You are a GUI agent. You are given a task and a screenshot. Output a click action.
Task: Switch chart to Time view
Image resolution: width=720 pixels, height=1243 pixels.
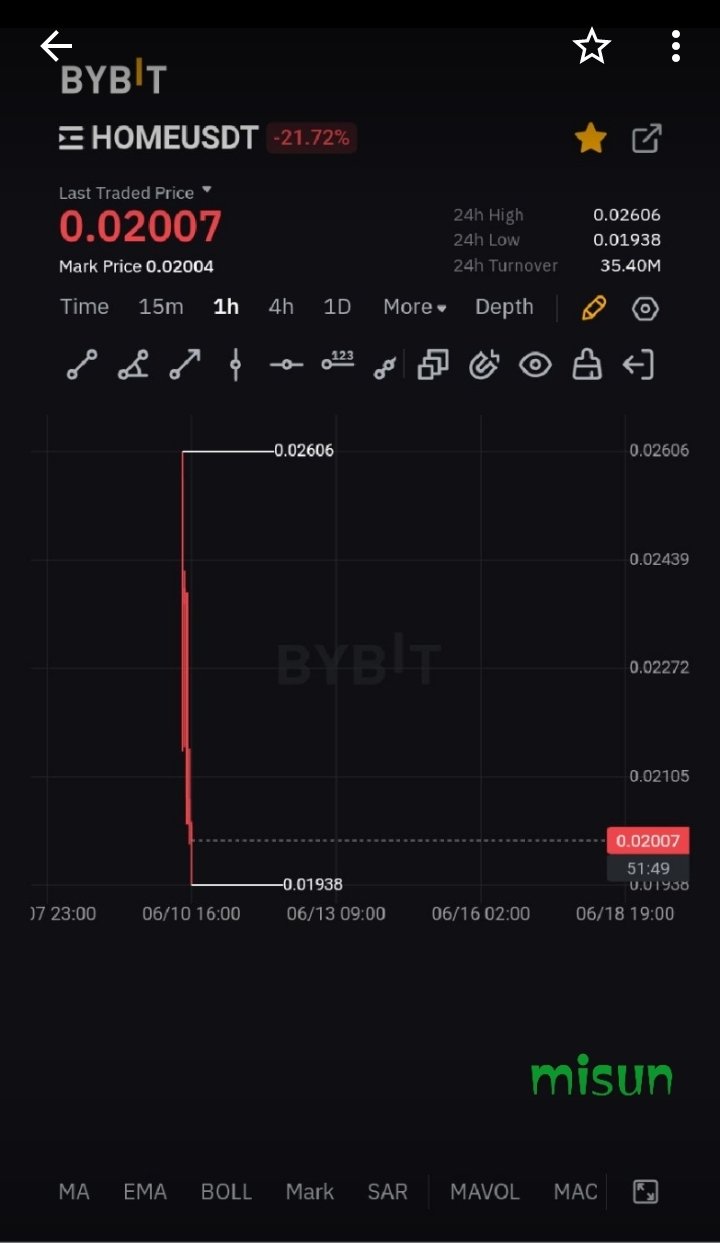pos(84,307)
